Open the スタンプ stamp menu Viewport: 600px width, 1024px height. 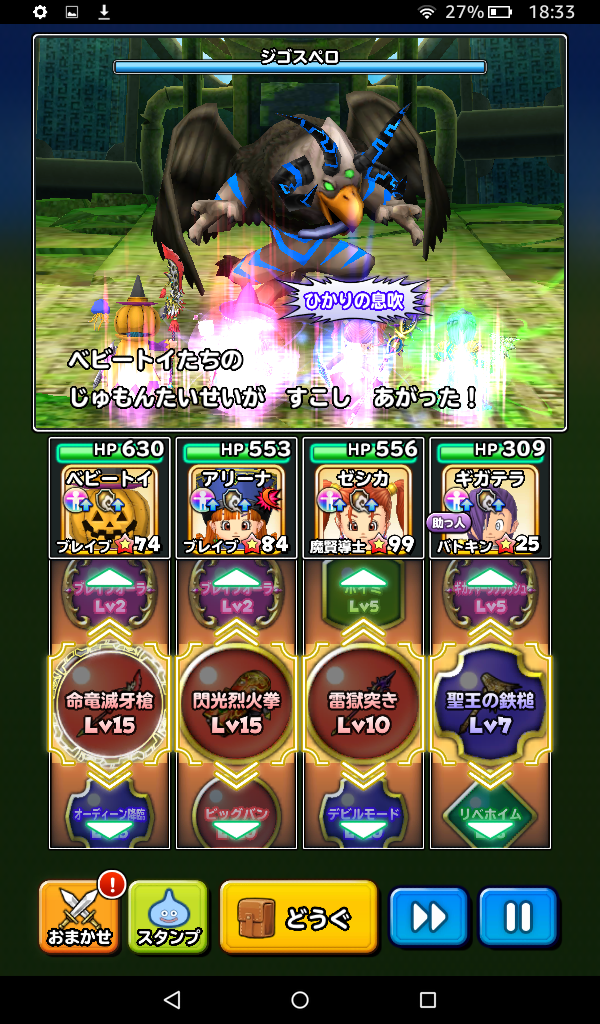tap(167, 917)
